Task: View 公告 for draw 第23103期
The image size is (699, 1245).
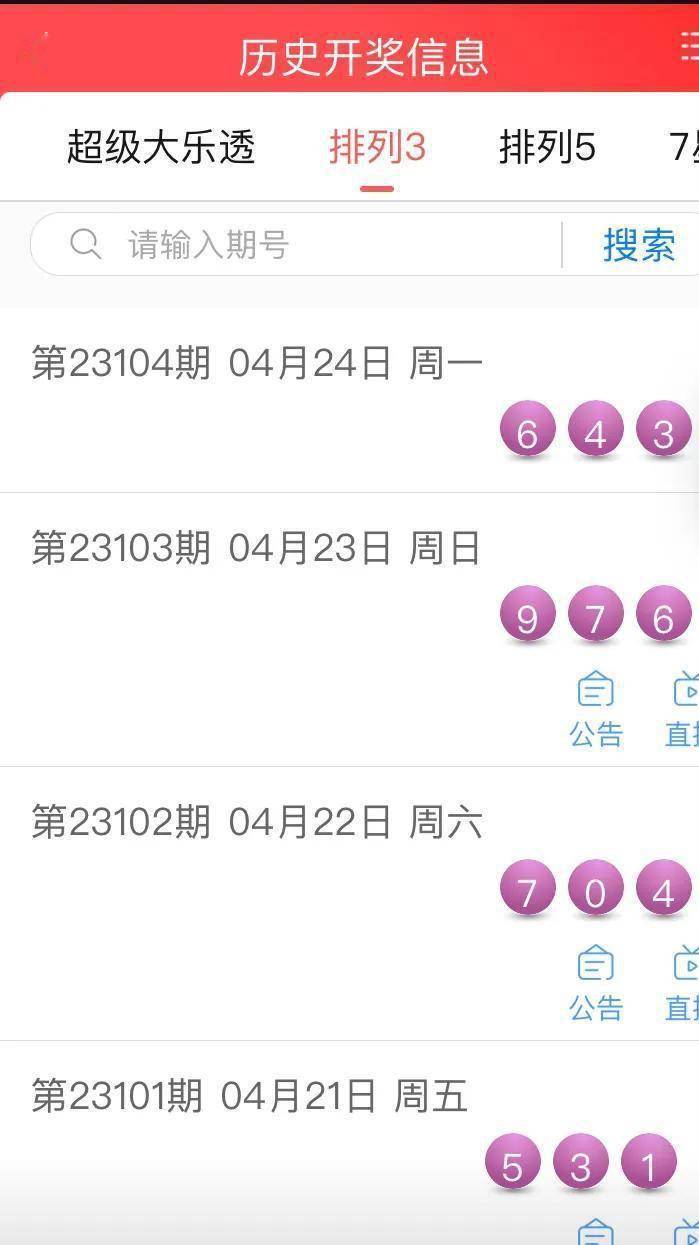Action: click(596, 710)
